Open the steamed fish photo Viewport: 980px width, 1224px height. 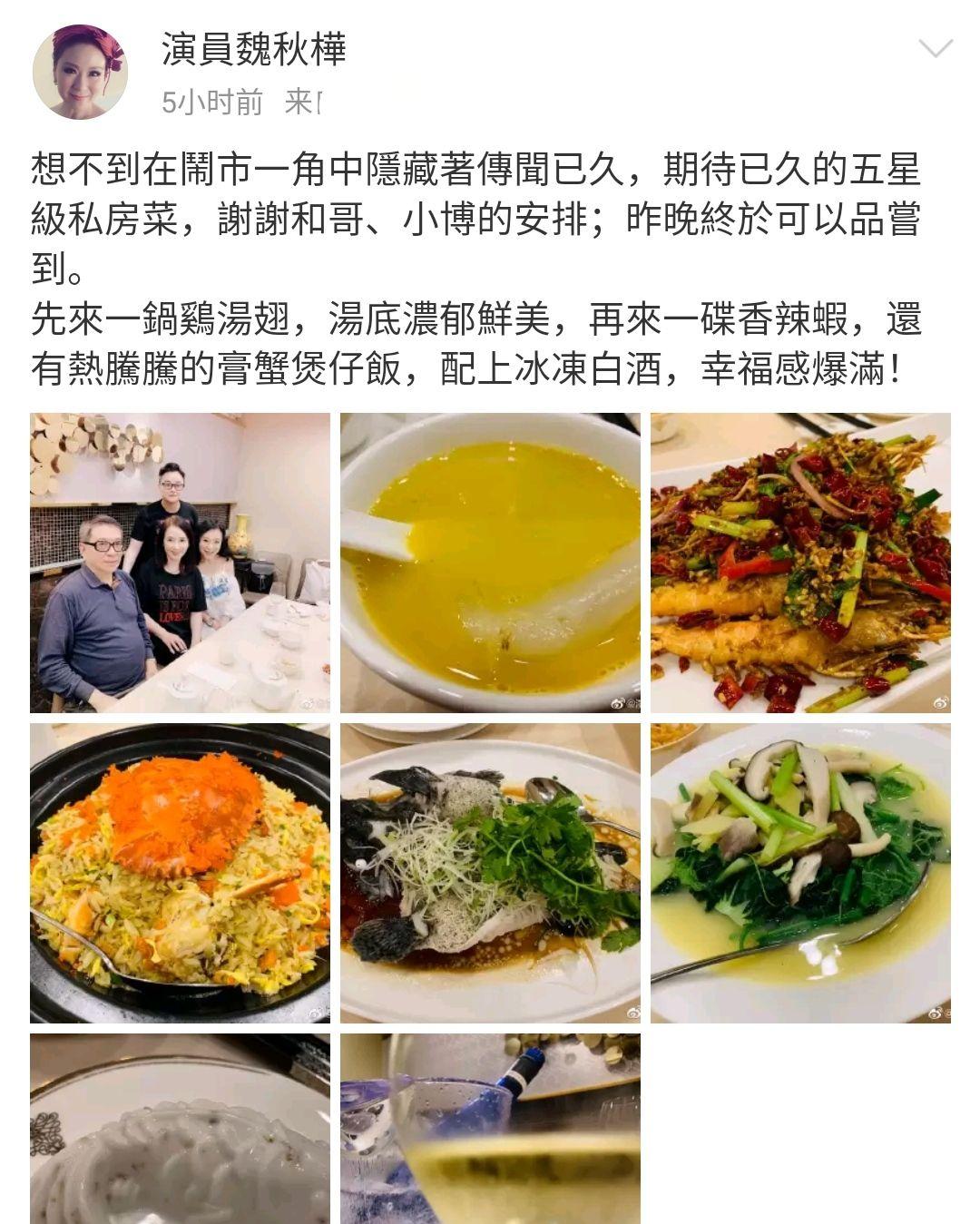[x=490, y=873]
